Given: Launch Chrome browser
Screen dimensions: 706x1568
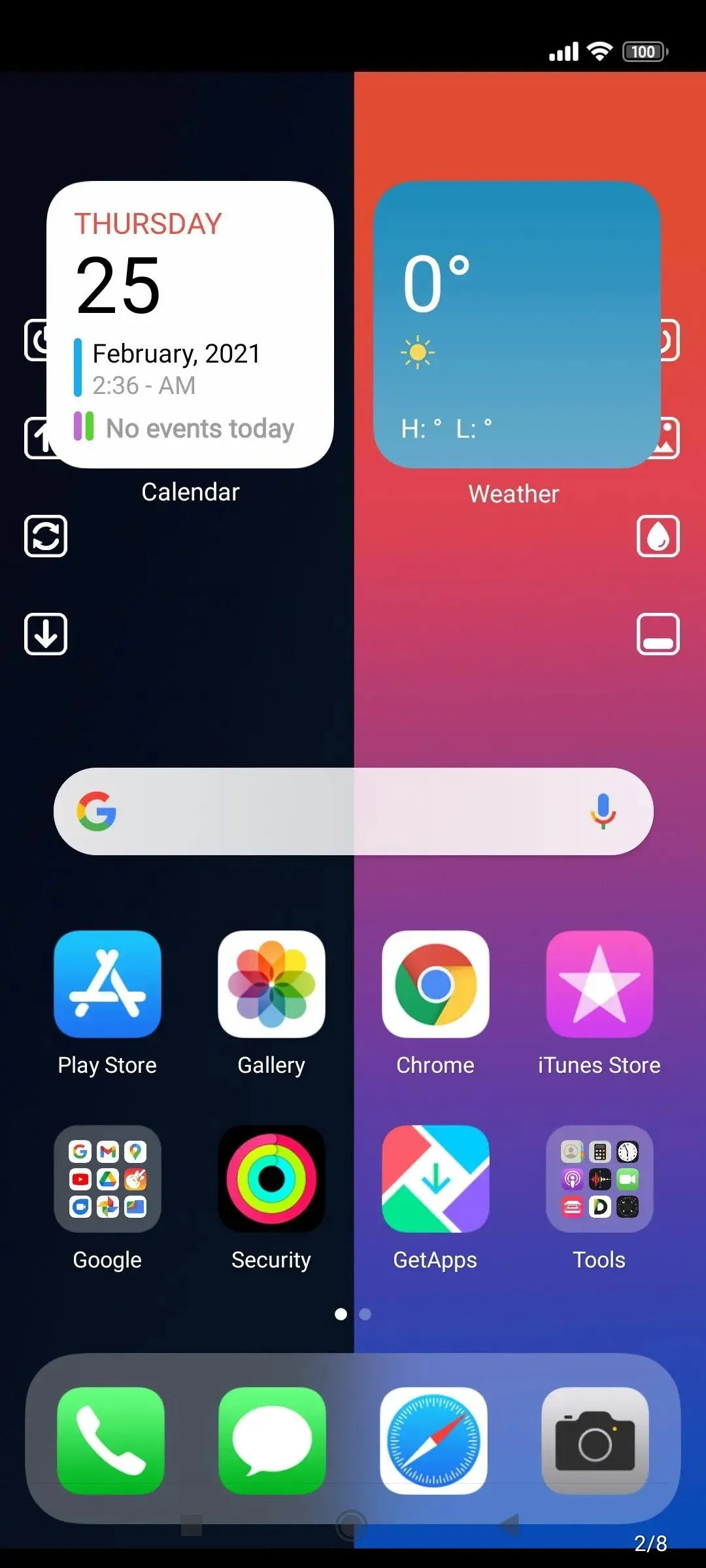Looking at the screenshot, I should pos(435,984).
